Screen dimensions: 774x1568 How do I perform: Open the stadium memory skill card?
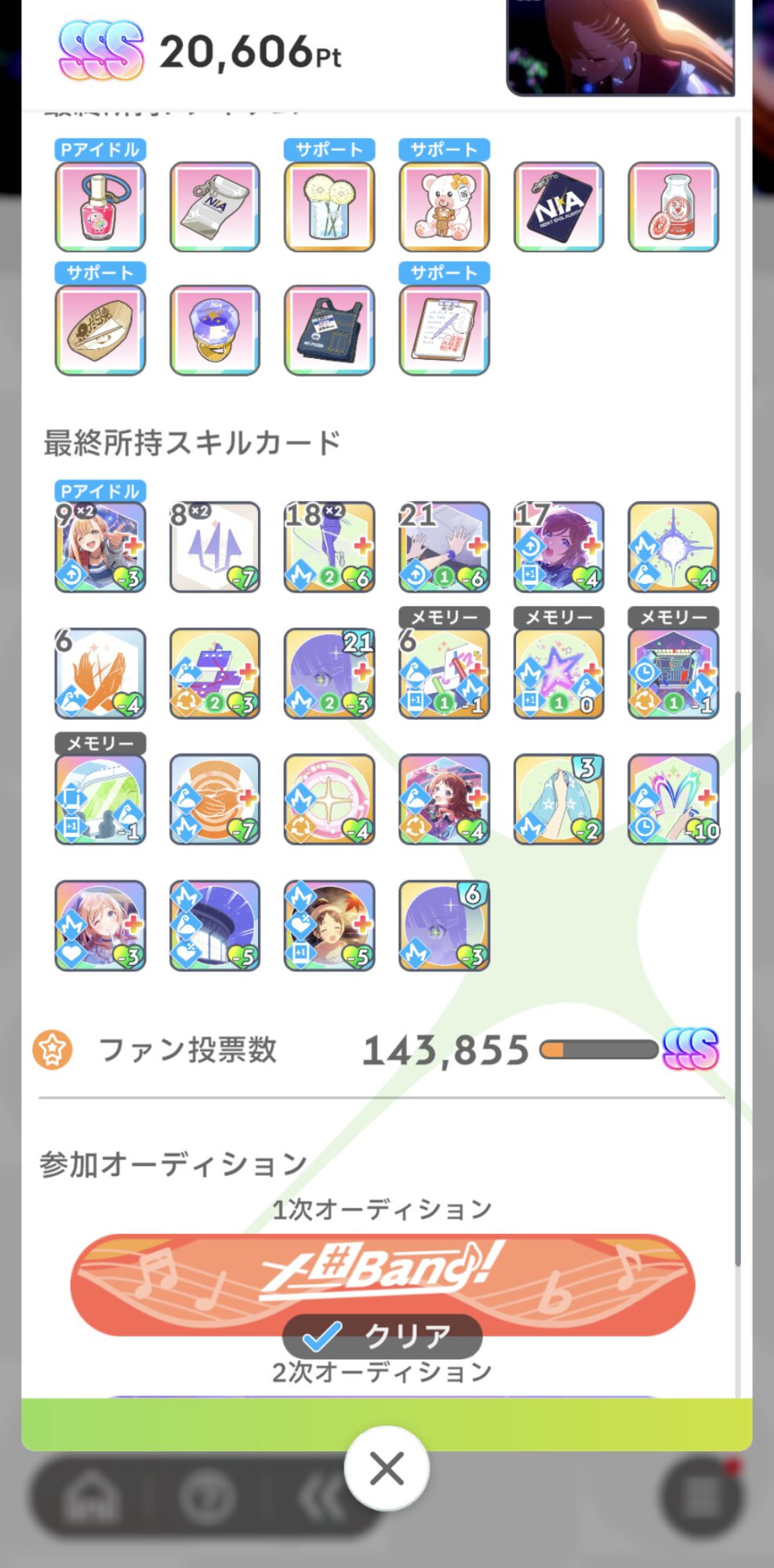click(100, 800)
